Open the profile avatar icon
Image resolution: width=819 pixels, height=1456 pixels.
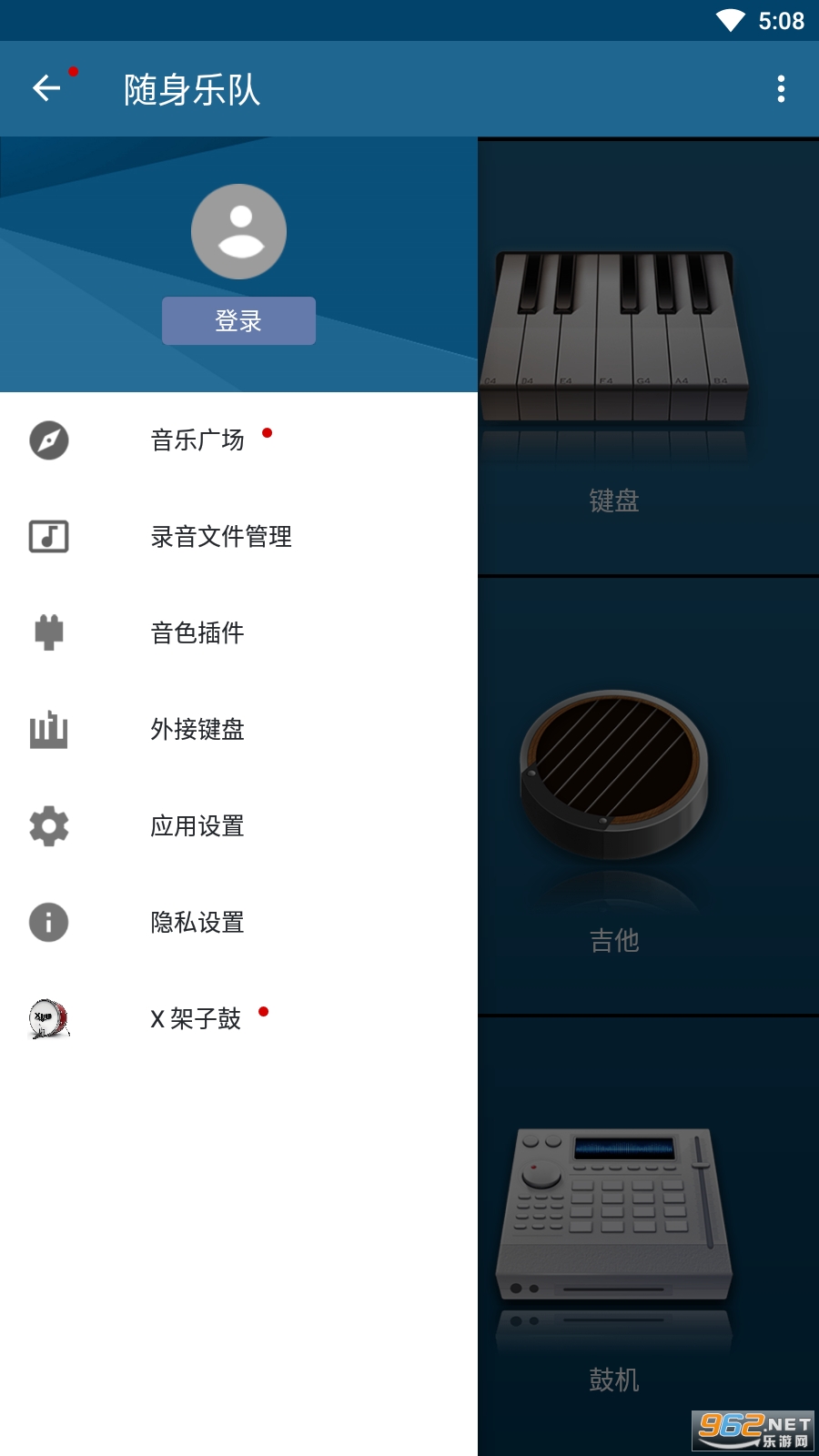pyautogui.click(x=238, y=231)
